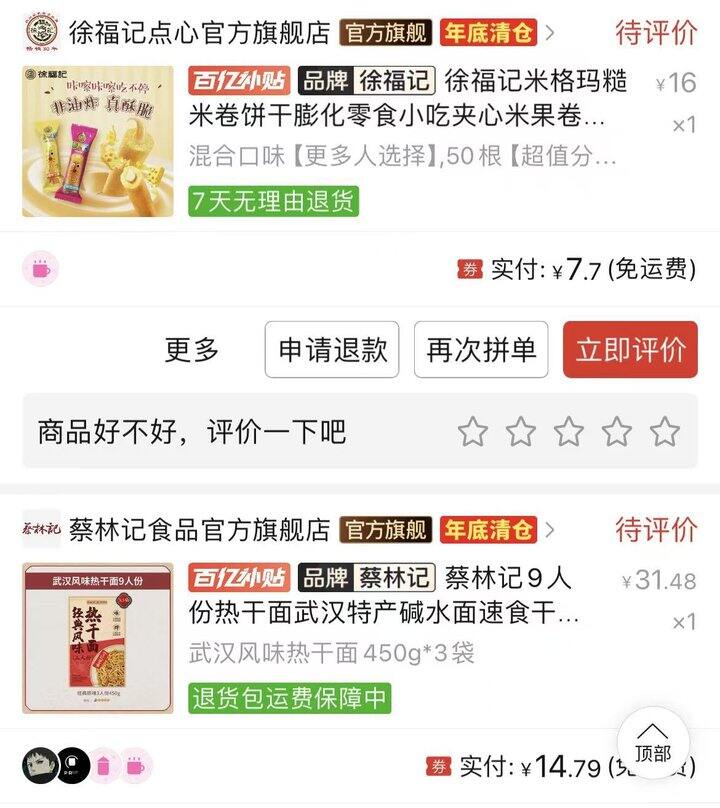Open the 徐福记米格玛糙米卷 product image
Viewport: 720px width, 808px height.
click(x=97, y=141)
